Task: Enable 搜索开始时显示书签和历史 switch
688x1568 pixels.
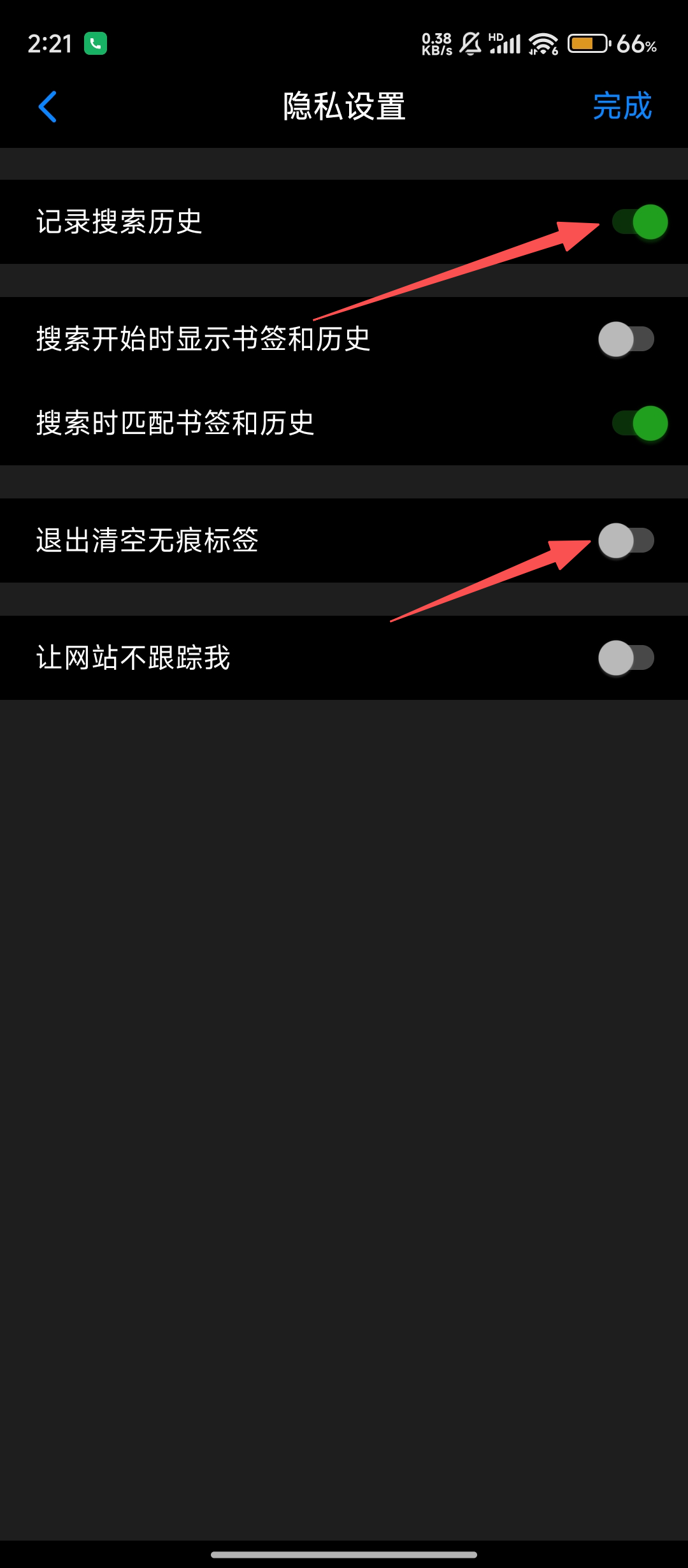Action: pos(626,339)
